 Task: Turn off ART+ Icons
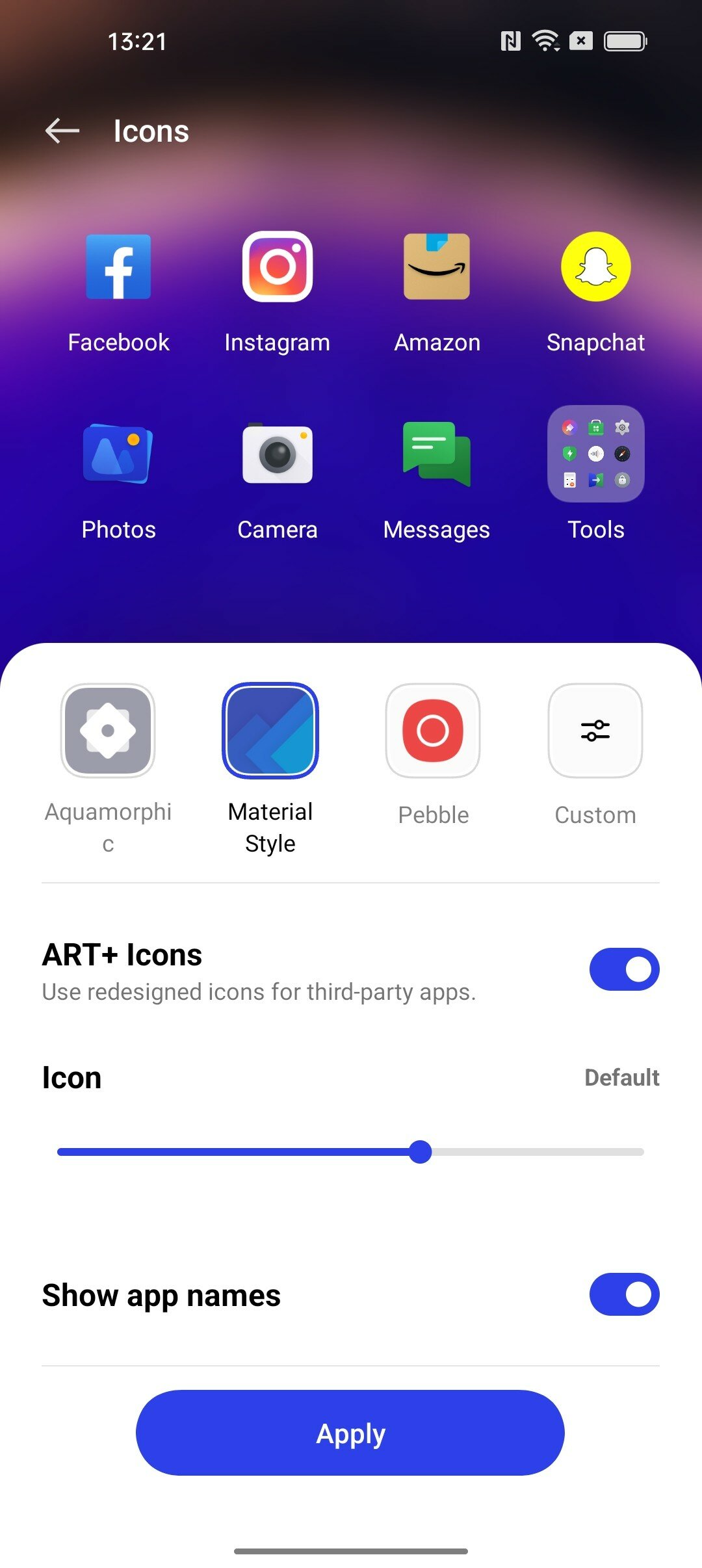click(x=624, y=969)
